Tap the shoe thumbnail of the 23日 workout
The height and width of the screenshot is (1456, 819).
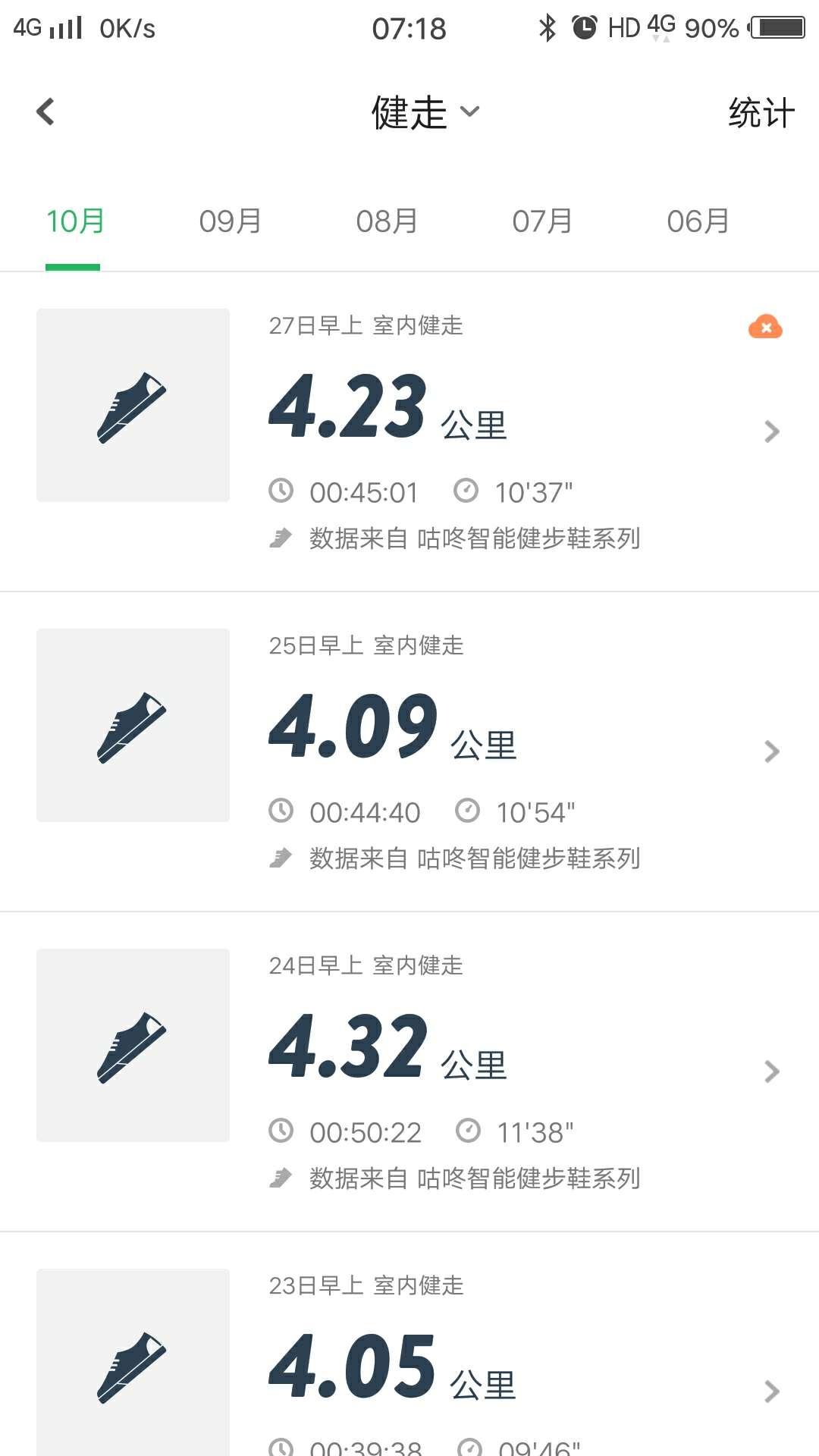pyautogui.click(x=133, y=1365)
